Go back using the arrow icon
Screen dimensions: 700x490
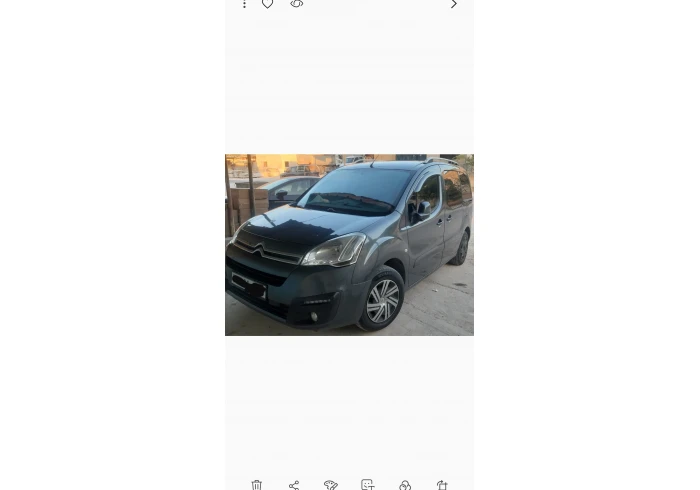click(454, 5)
